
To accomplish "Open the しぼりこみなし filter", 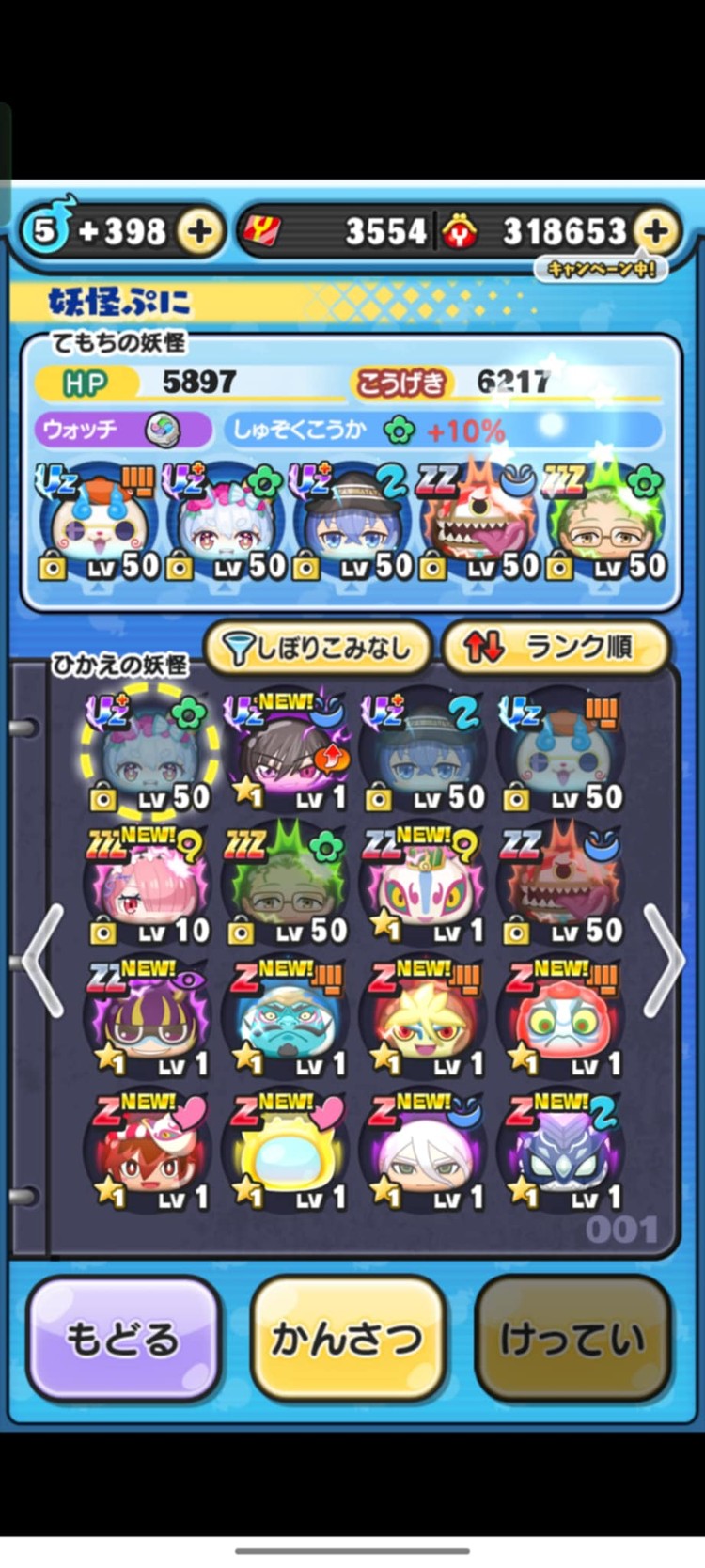I will coord(319,647).
